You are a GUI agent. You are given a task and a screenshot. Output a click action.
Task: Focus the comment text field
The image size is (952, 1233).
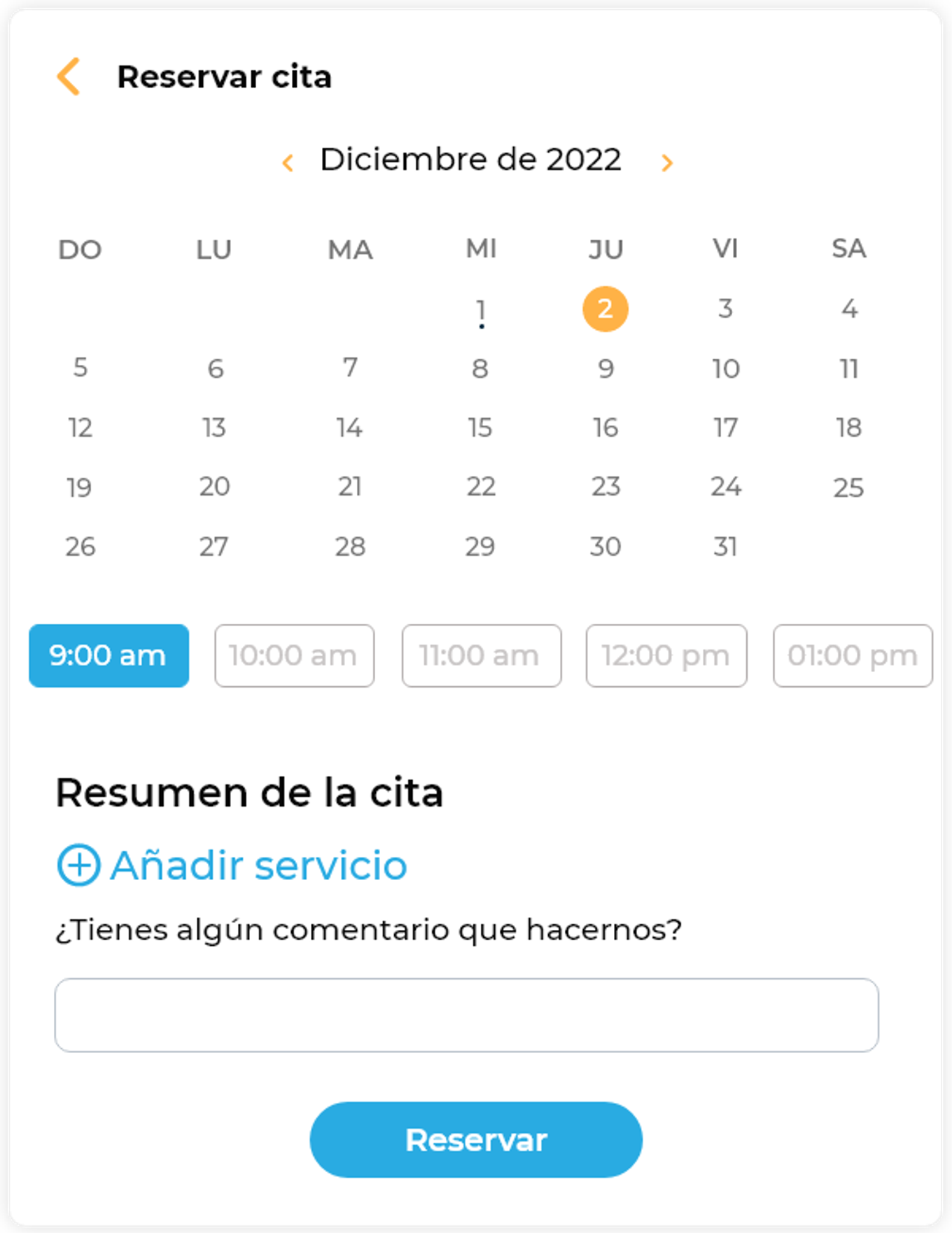click(x=466, y=1015)
